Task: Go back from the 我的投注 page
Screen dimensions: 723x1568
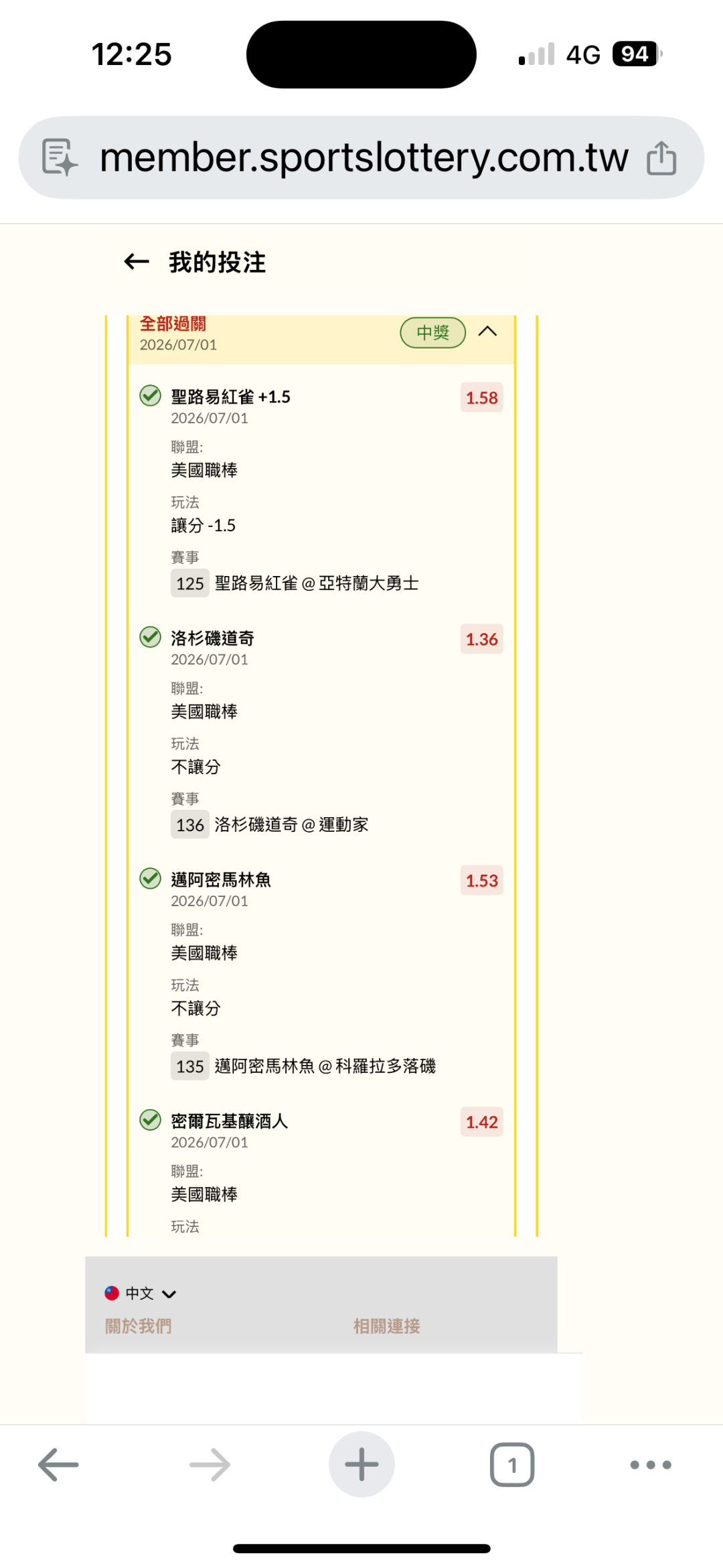Action: click(x=137, y=262)
